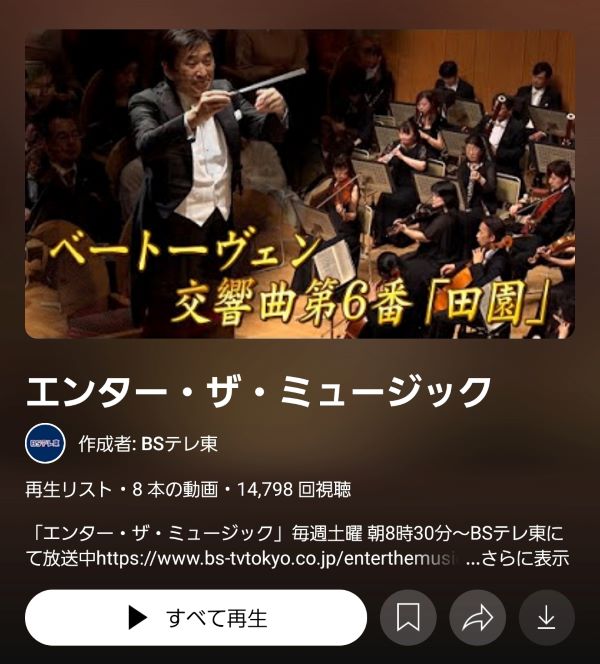600x664 pixels.
Task: Play all videos with すべて再生
Action: coord(196,617)
